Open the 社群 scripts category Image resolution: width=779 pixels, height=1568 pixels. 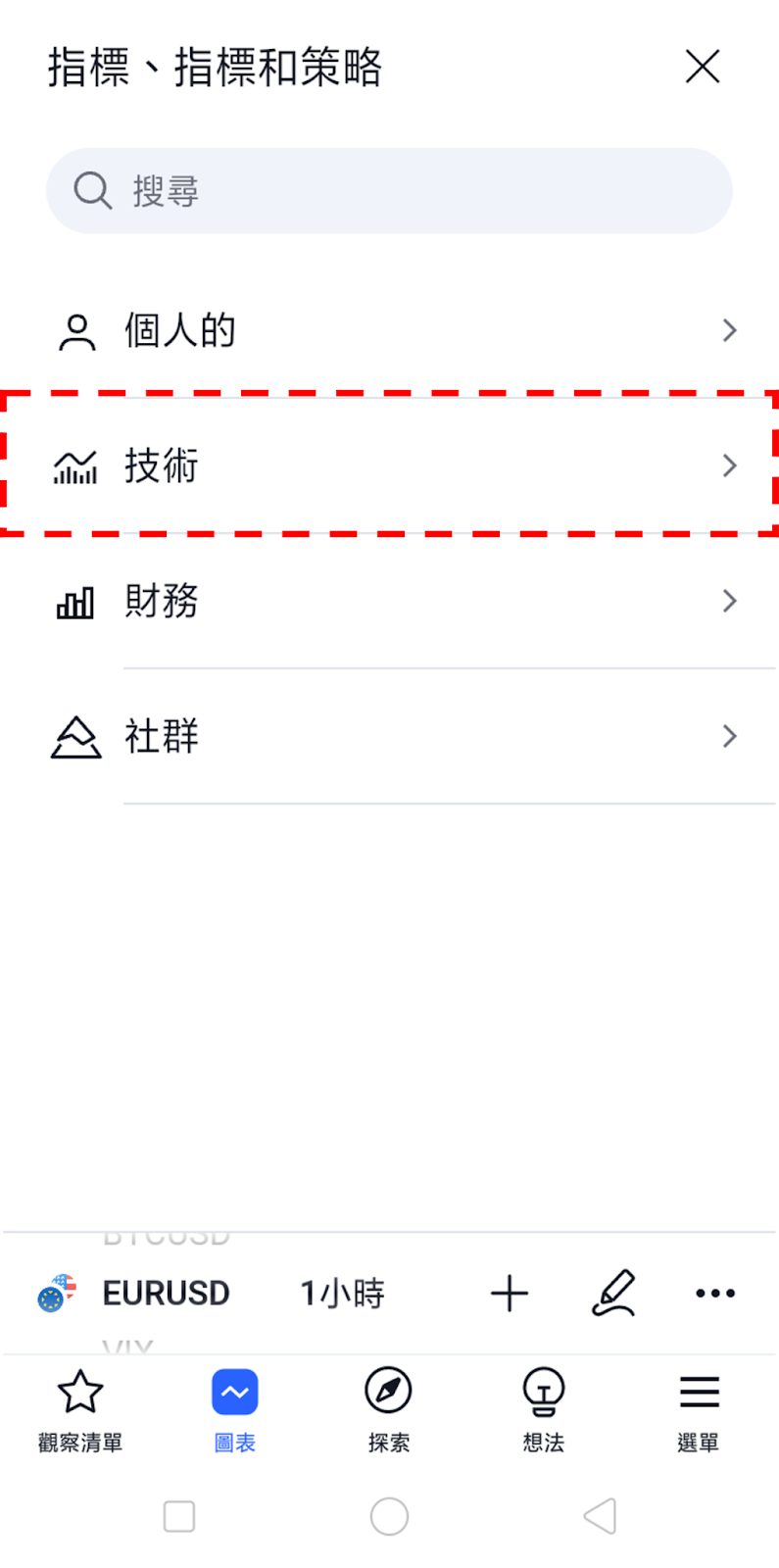[389, 736]
